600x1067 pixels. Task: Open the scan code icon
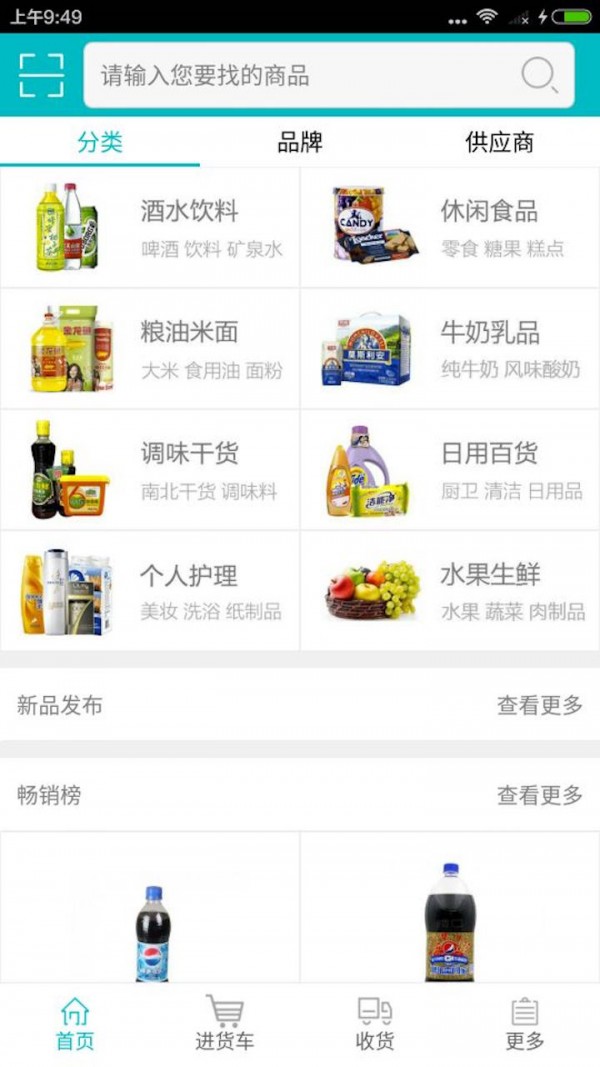[41, 75]
